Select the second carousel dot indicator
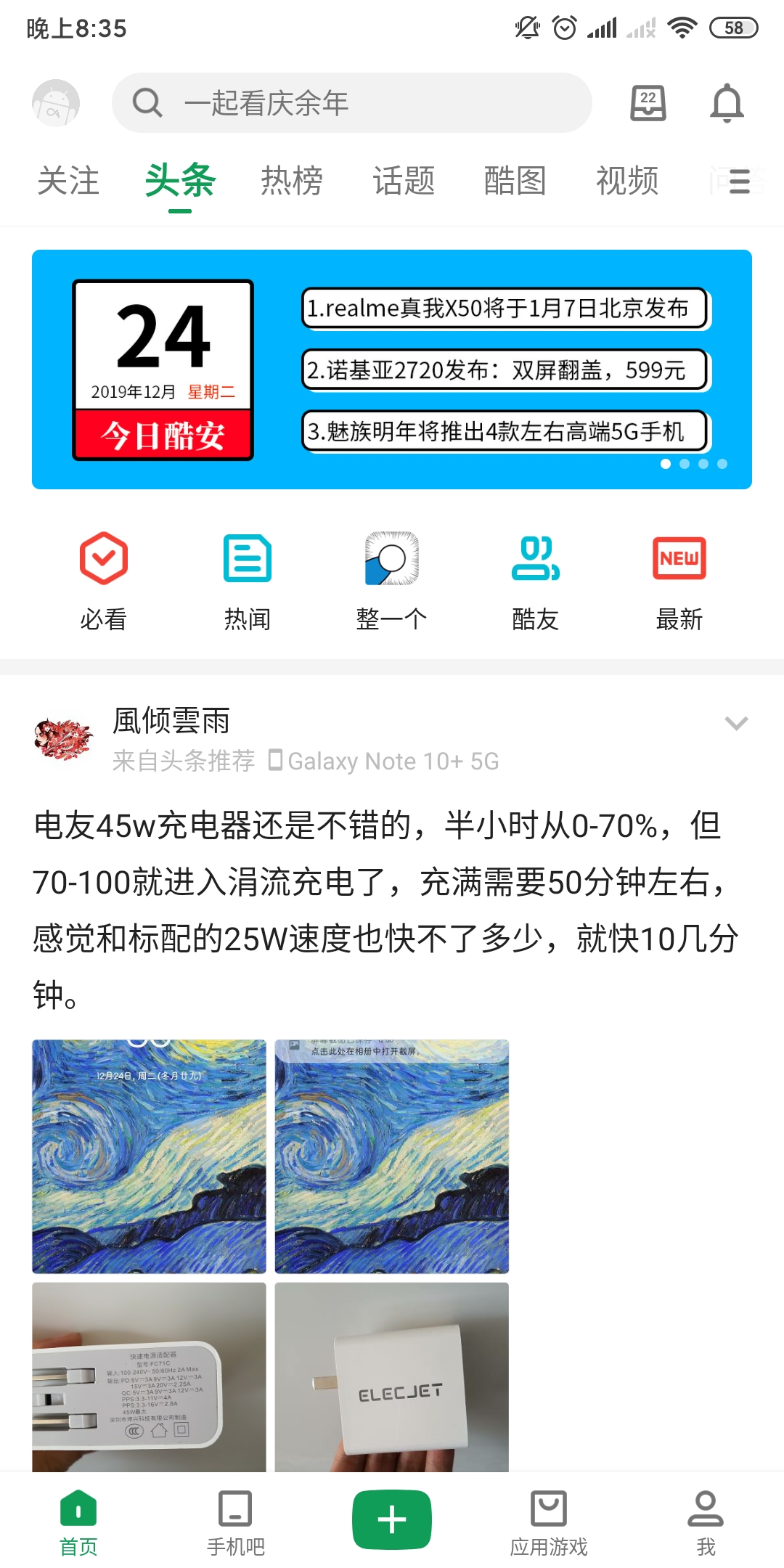 [683, 463]
